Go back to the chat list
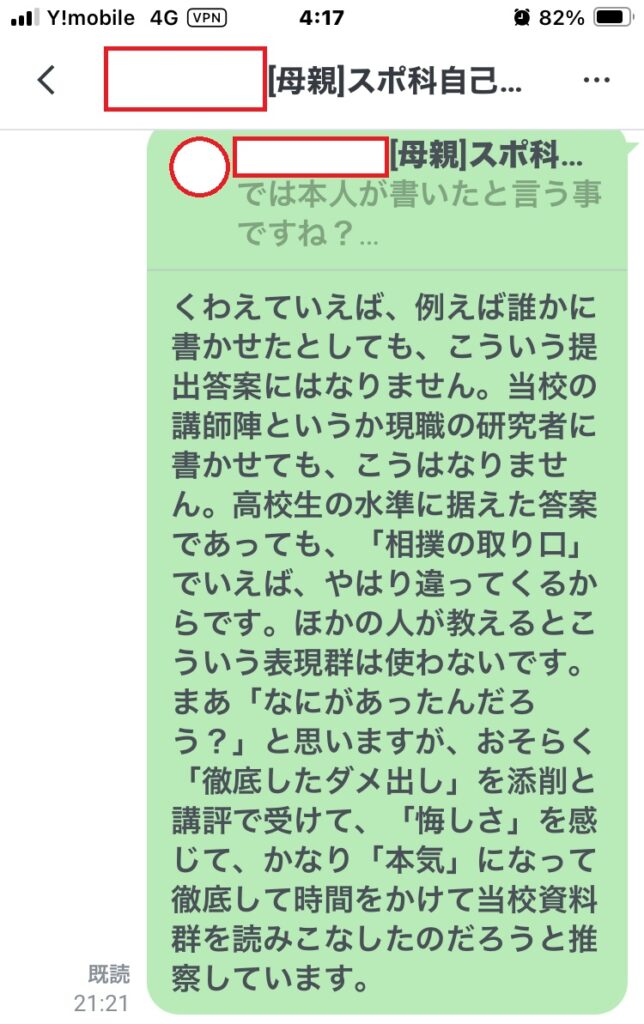This screenshot has height=1024, width=644. [46, 80]
